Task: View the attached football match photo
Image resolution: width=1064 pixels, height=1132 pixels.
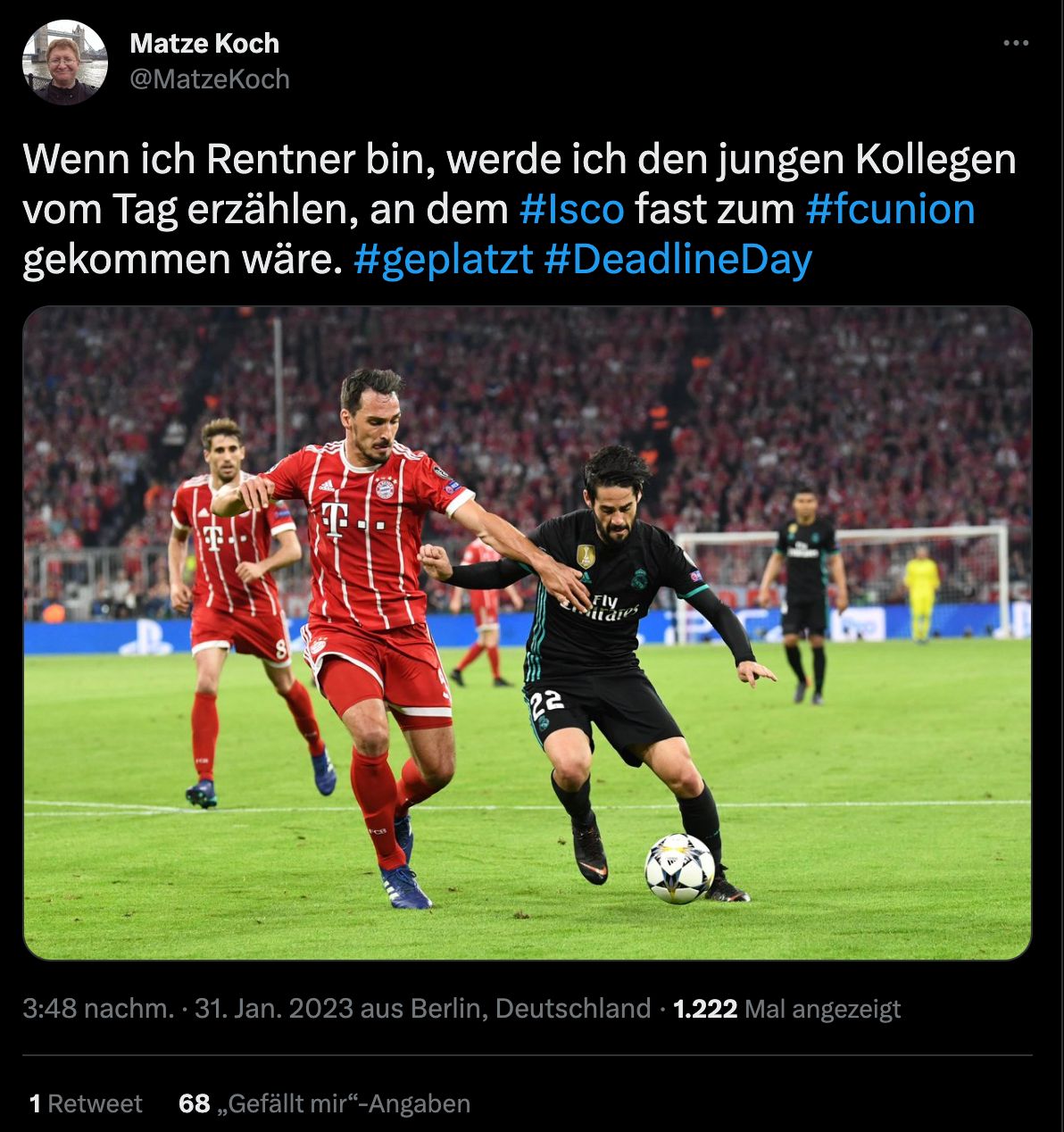Action: point(531,634)
